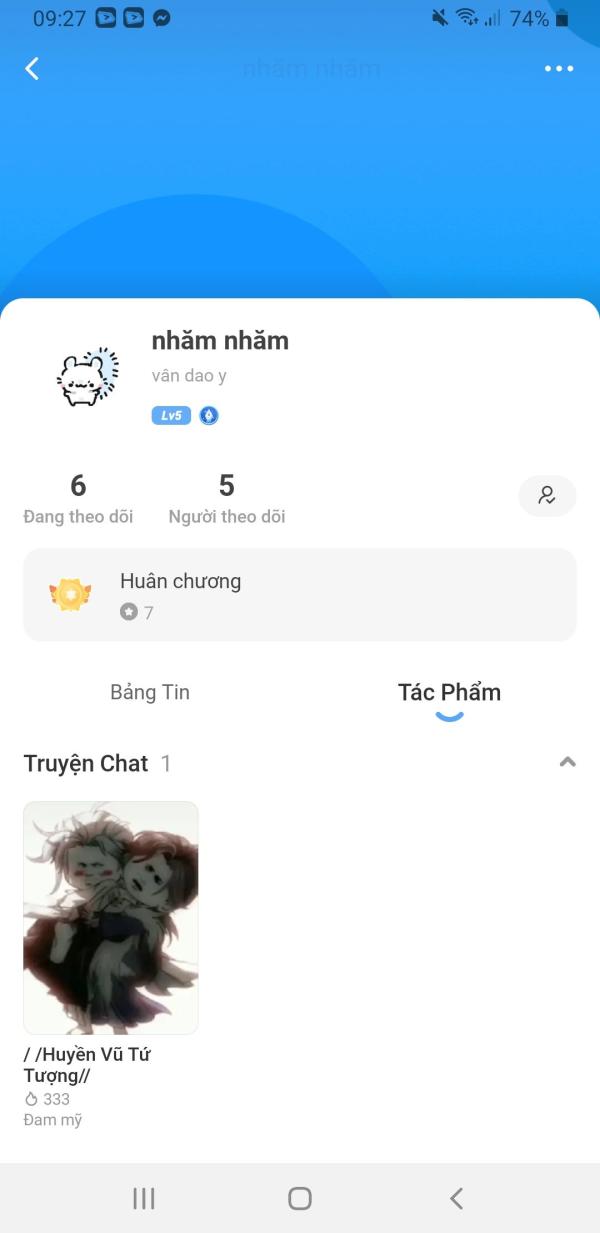The height and width of the screenshot is (1233, 600).
Task: Open the Đang theo dõi list
Action: click(78, 498)
